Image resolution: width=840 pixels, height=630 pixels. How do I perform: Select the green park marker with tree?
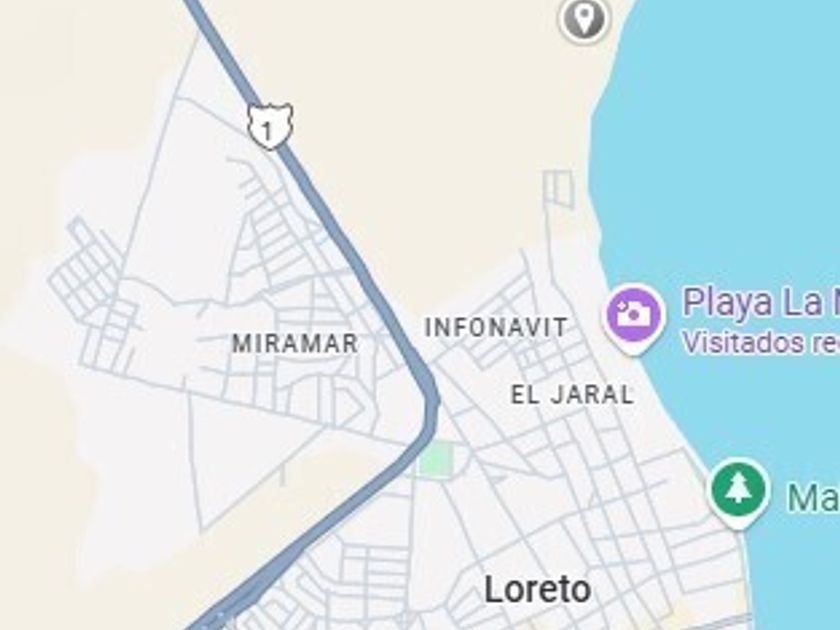click(739, 489)
